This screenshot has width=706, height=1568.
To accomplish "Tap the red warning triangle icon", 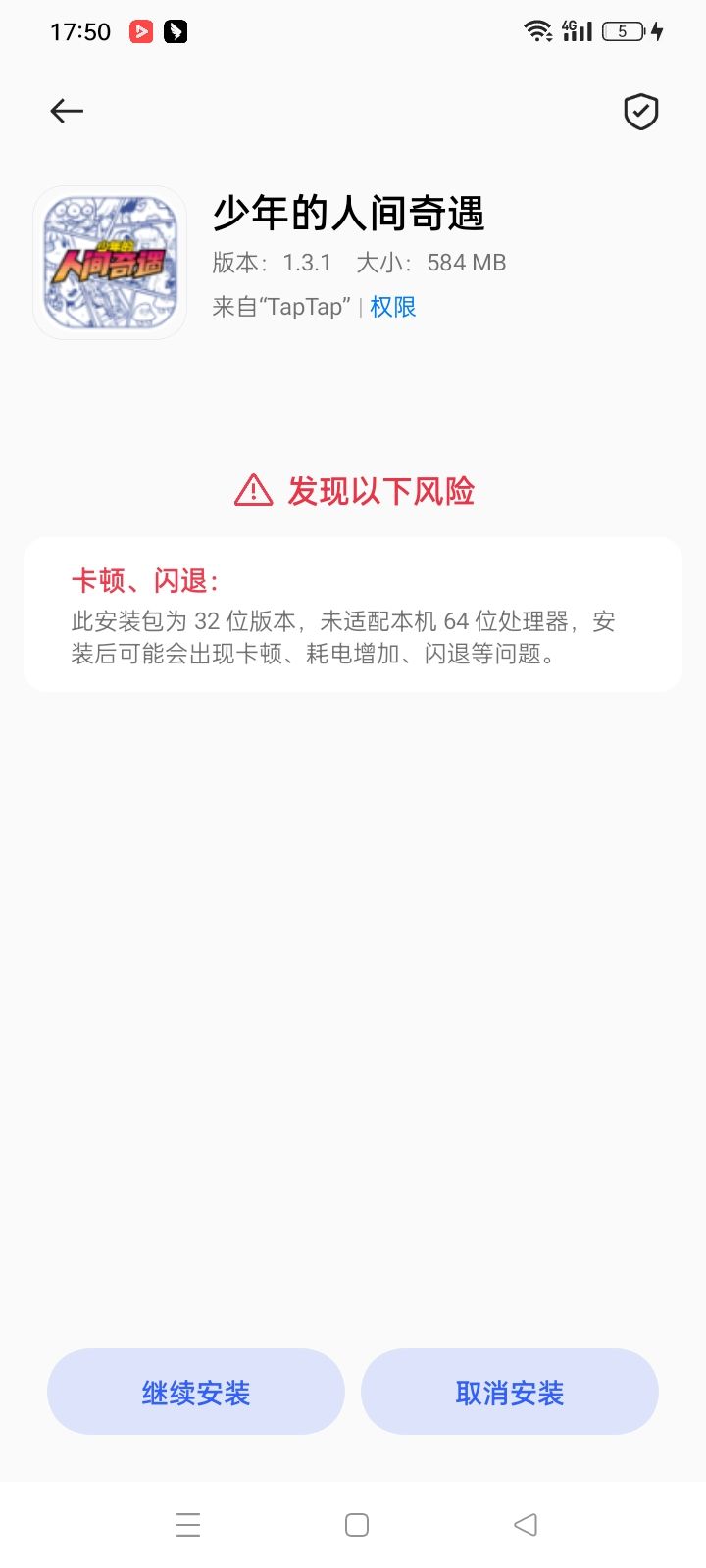I will click(x=251, y=490).
